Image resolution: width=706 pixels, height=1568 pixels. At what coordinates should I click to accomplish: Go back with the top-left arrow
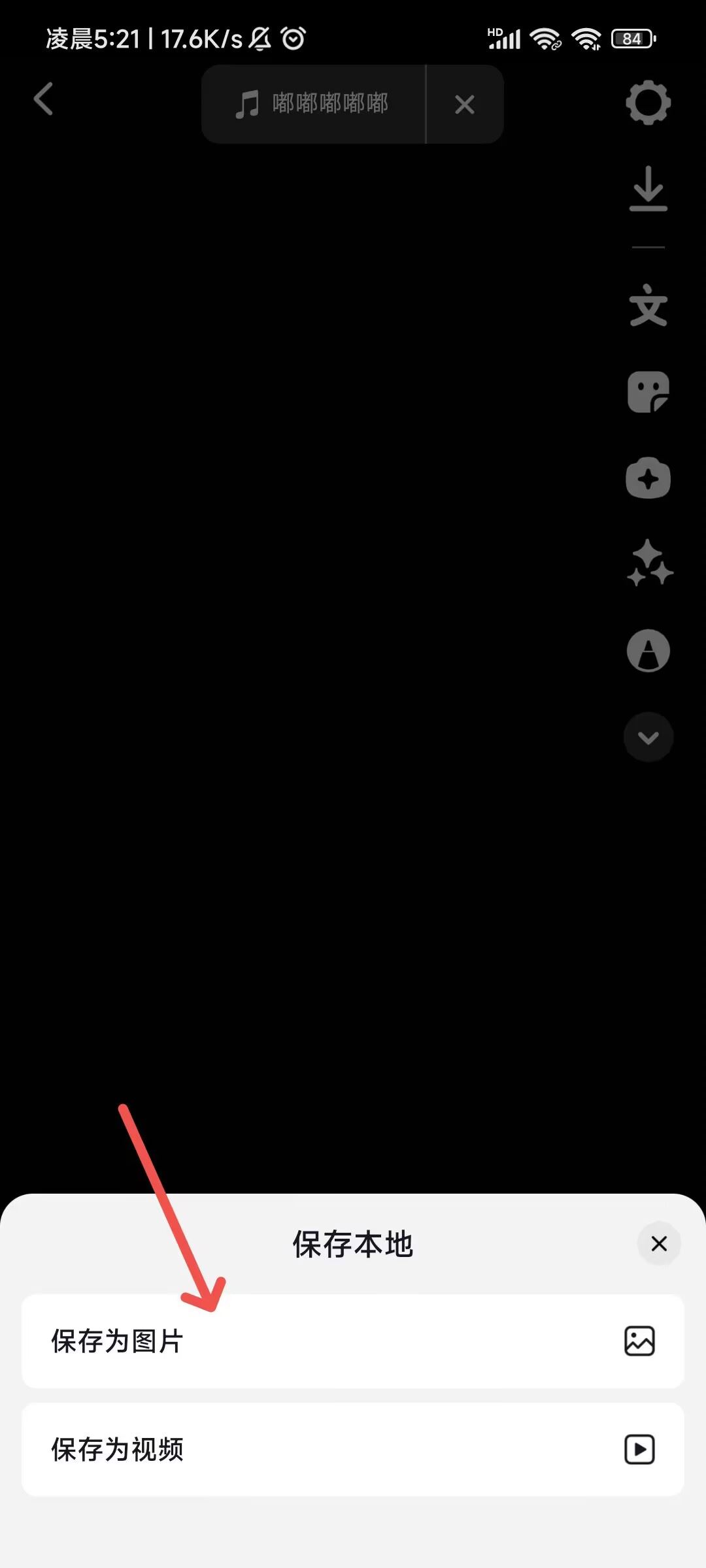(44, 99)
